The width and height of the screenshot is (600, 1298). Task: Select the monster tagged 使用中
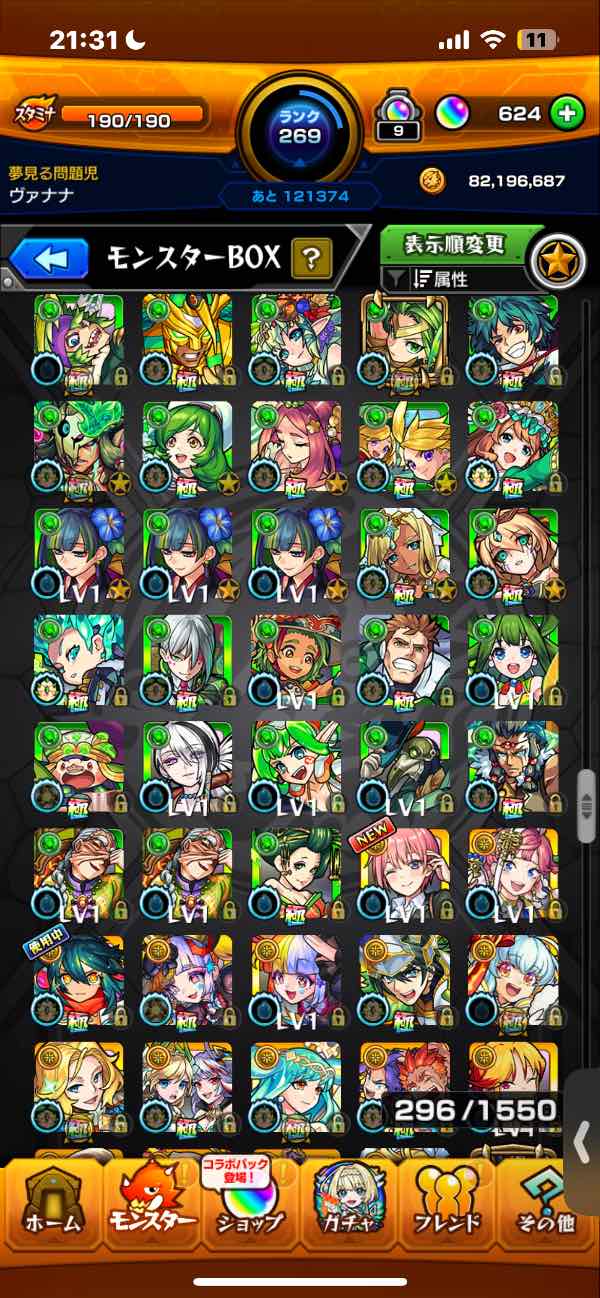click(x=79, y=981)
